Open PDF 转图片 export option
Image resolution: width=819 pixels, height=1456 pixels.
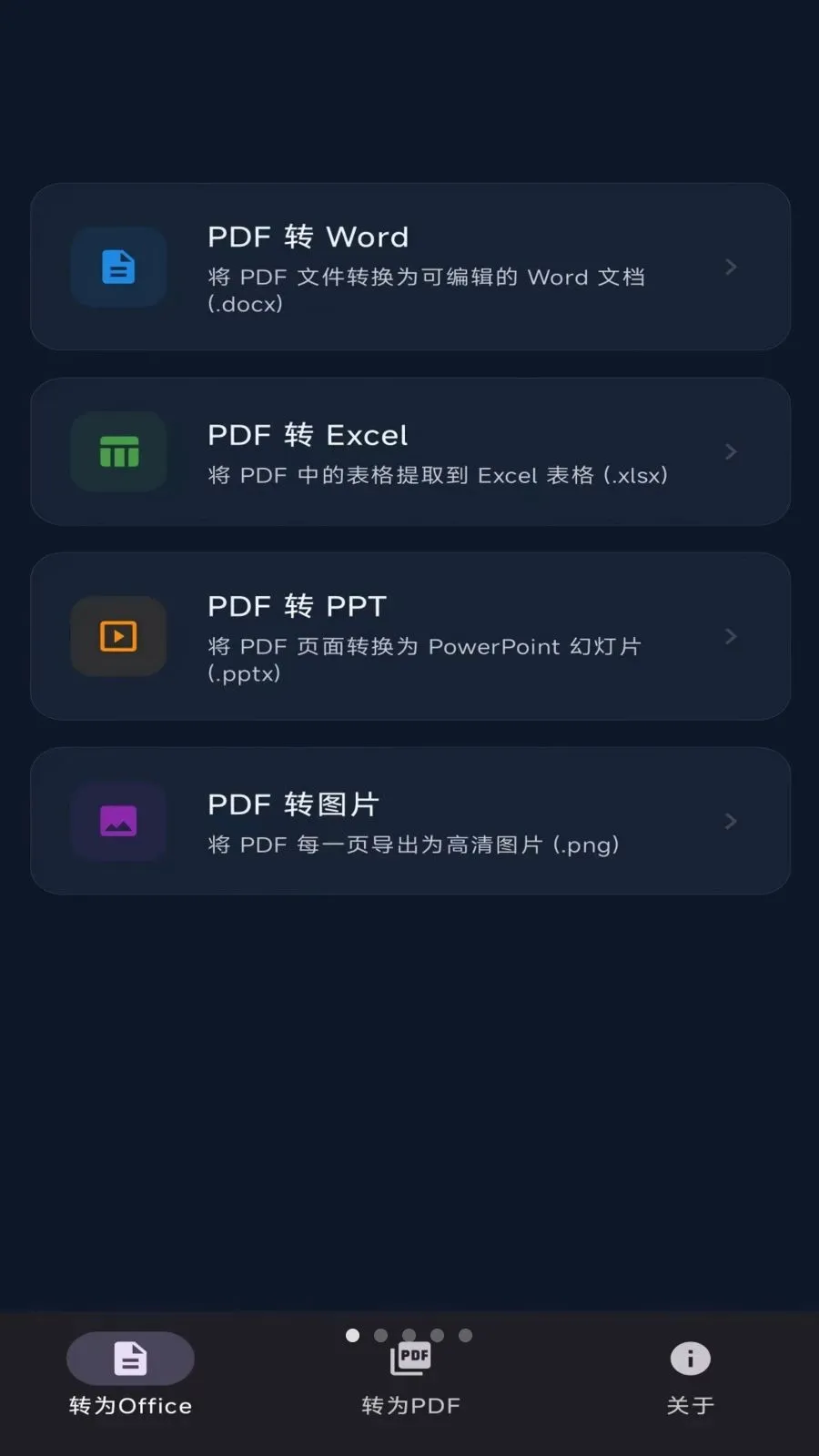tap(409, 821)
